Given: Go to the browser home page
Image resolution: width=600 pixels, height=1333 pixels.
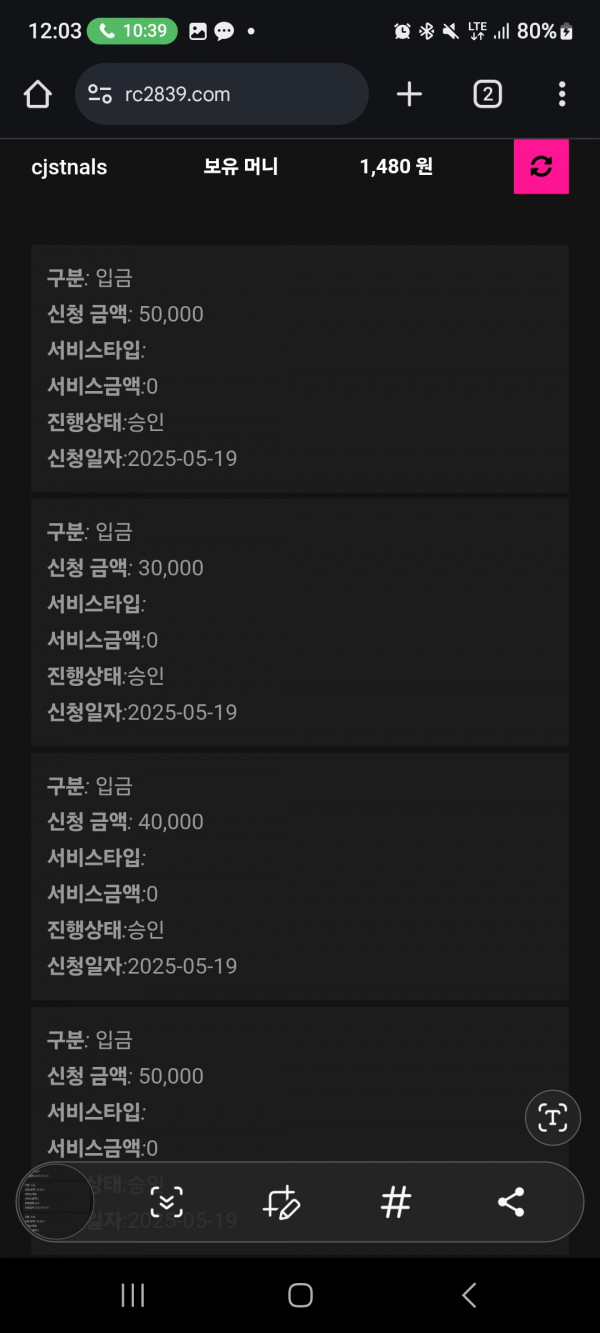Looking at the screenshot, I should (38, 95).
